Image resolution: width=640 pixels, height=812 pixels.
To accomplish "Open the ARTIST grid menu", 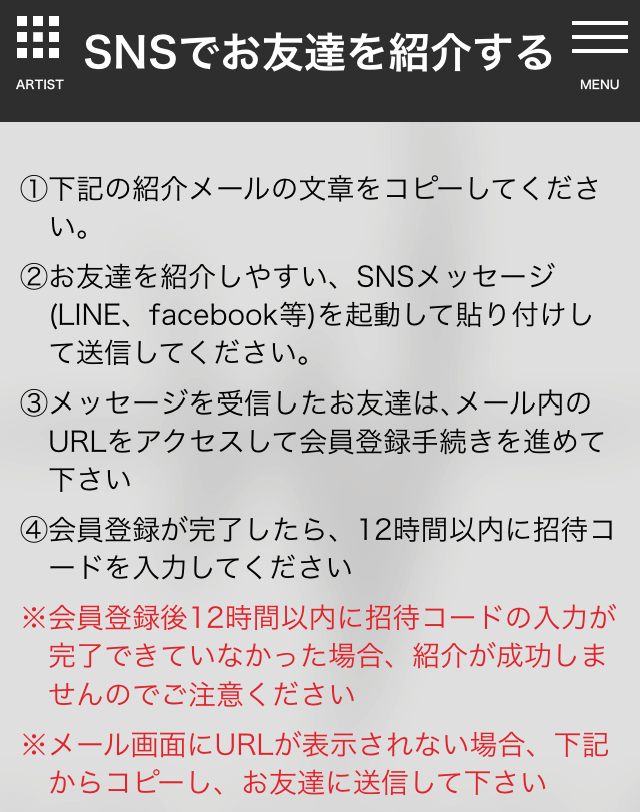I will click(39, 52).
